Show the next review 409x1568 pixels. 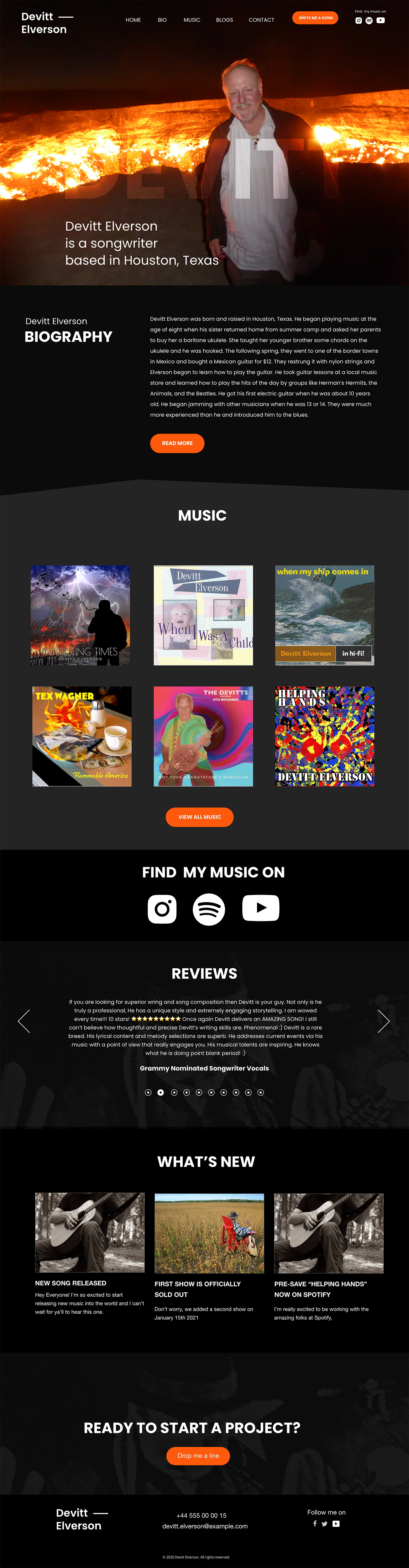pyautogui.click(x=383, y=1021)
